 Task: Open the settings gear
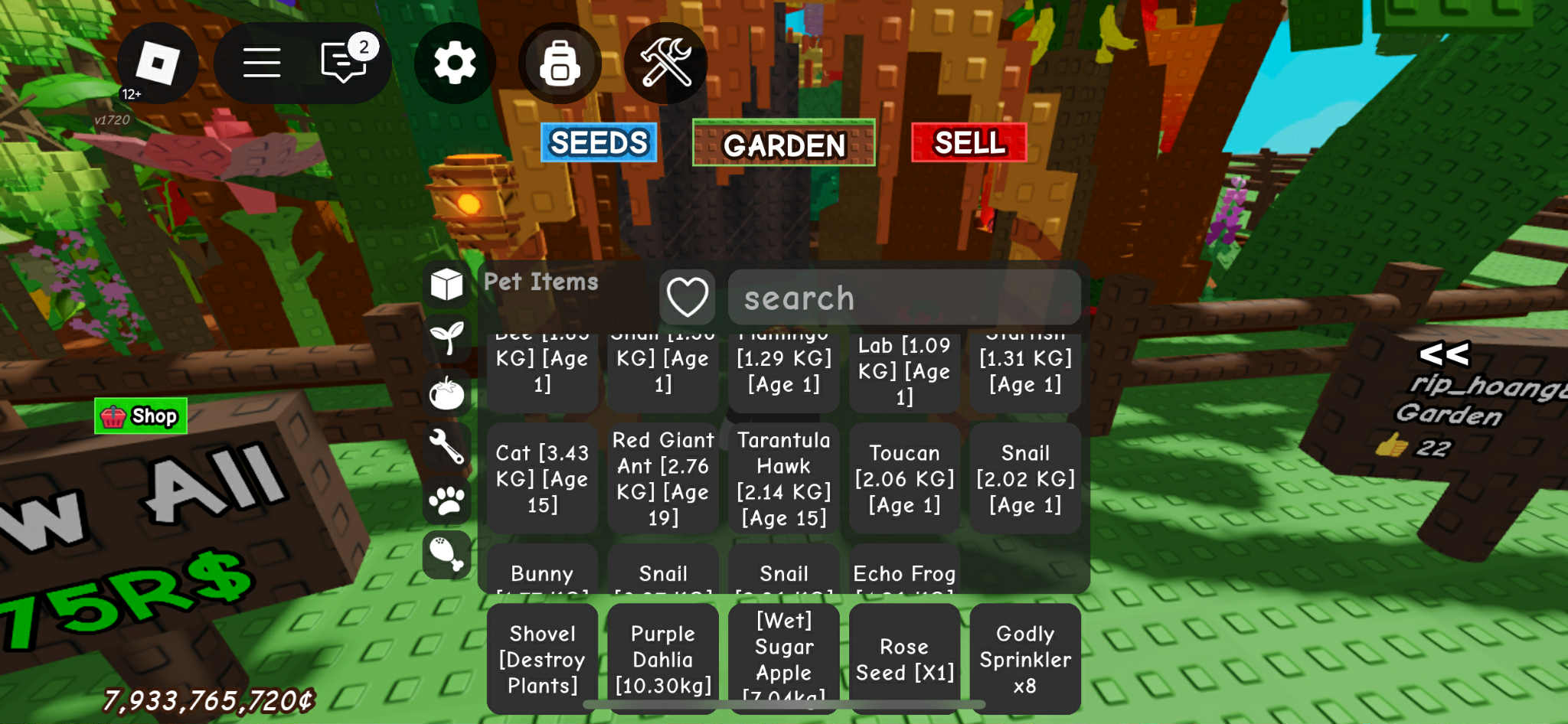pos(455,63)
